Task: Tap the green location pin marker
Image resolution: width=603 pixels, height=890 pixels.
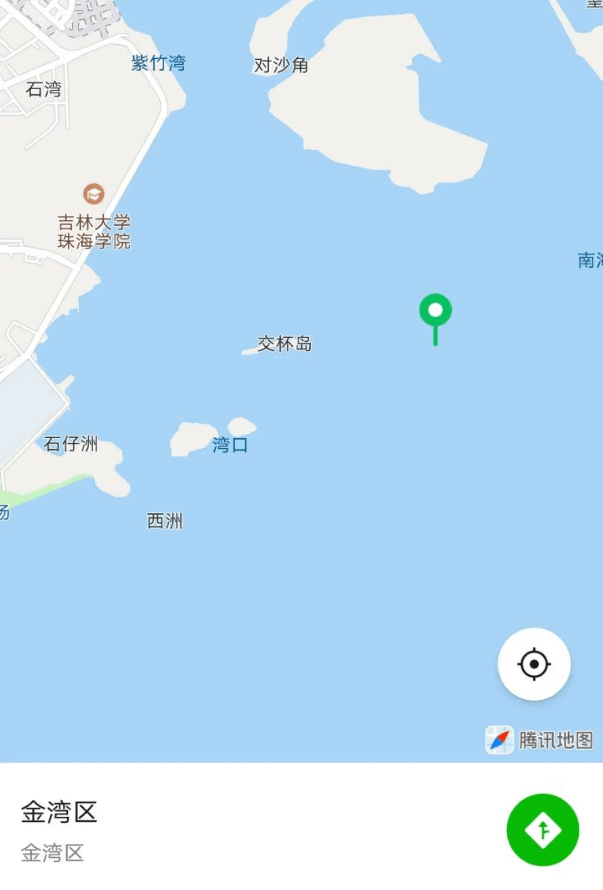Action: [x=435, y=312]
